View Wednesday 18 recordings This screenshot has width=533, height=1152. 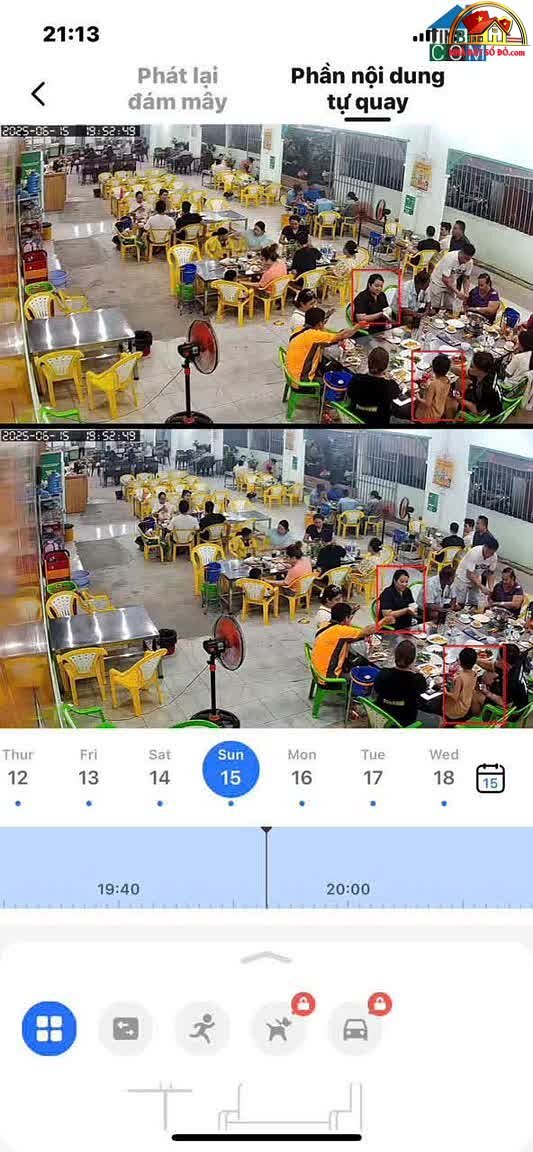coord(444,769)
